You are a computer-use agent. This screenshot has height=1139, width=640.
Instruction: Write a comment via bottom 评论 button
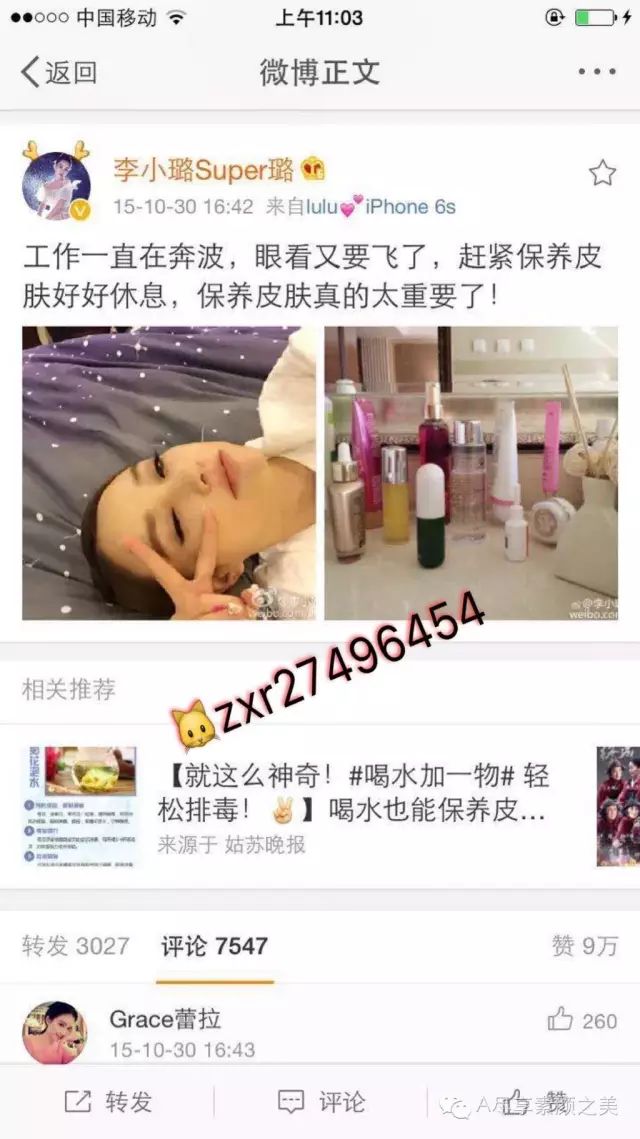tap(321, 1102)
